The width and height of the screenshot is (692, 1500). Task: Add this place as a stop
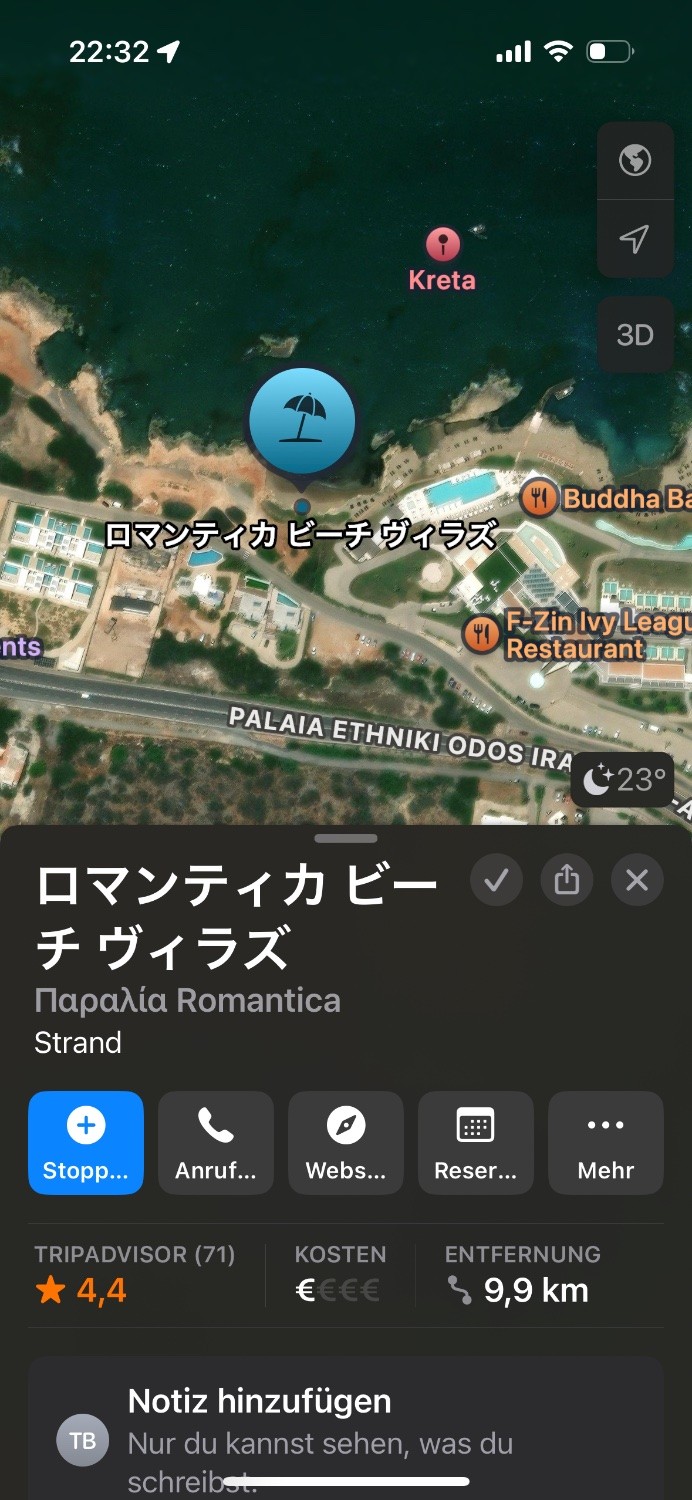click(x=86, y=1143)
